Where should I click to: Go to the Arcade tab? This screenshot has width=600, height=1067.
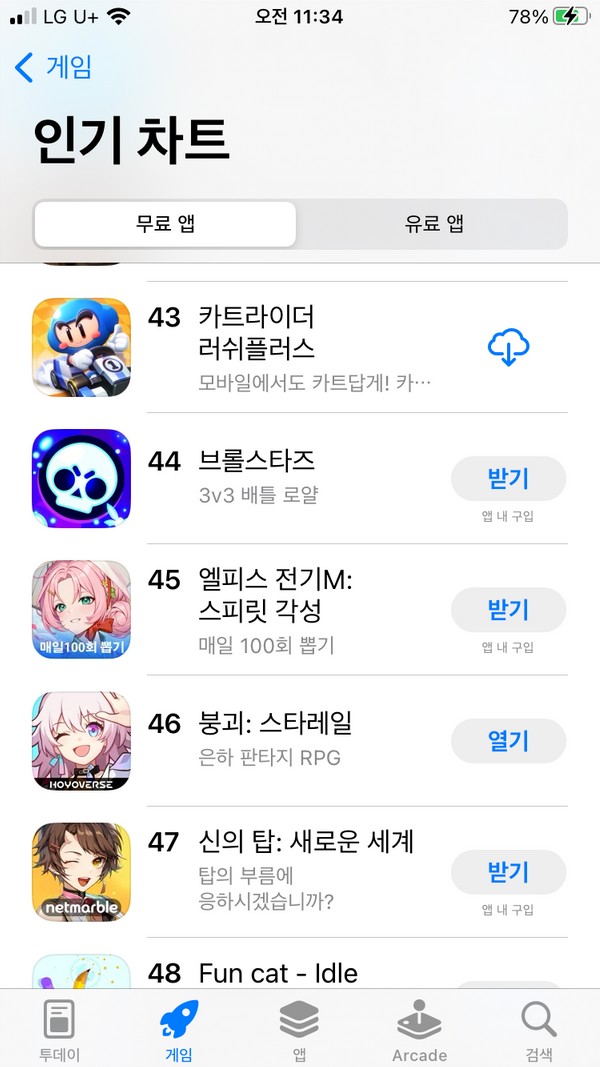click(419, 1030)
